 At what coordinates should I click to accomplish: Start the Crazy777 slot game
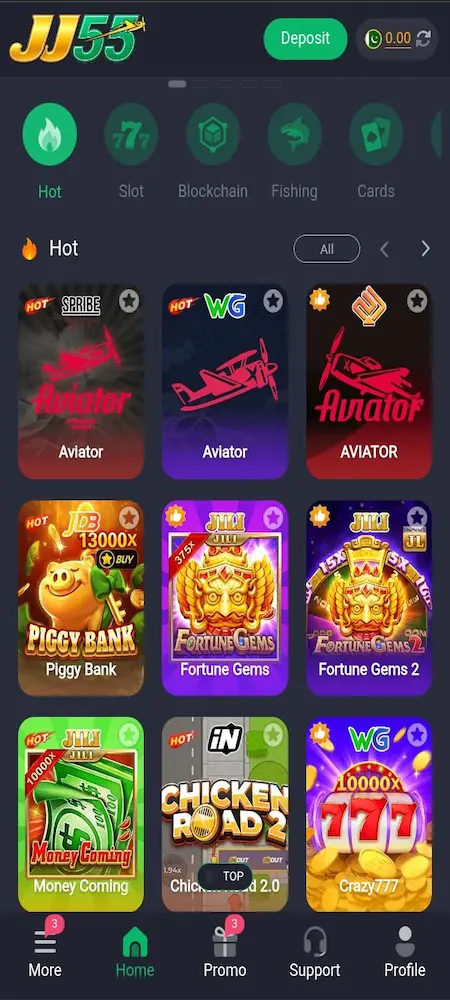pos(369,814)
